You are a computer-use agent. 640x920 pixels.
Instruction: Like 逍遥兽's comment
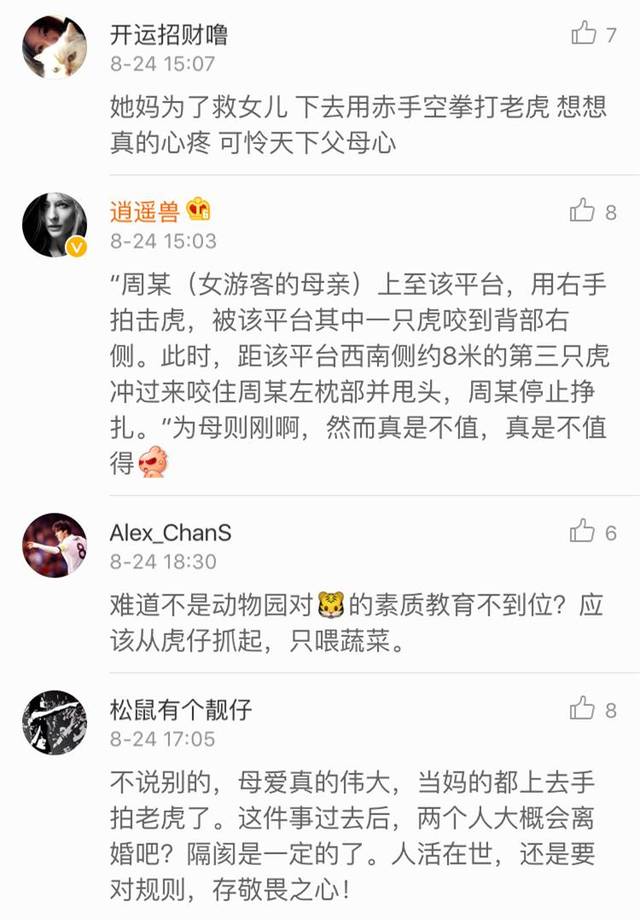[583, 211]
